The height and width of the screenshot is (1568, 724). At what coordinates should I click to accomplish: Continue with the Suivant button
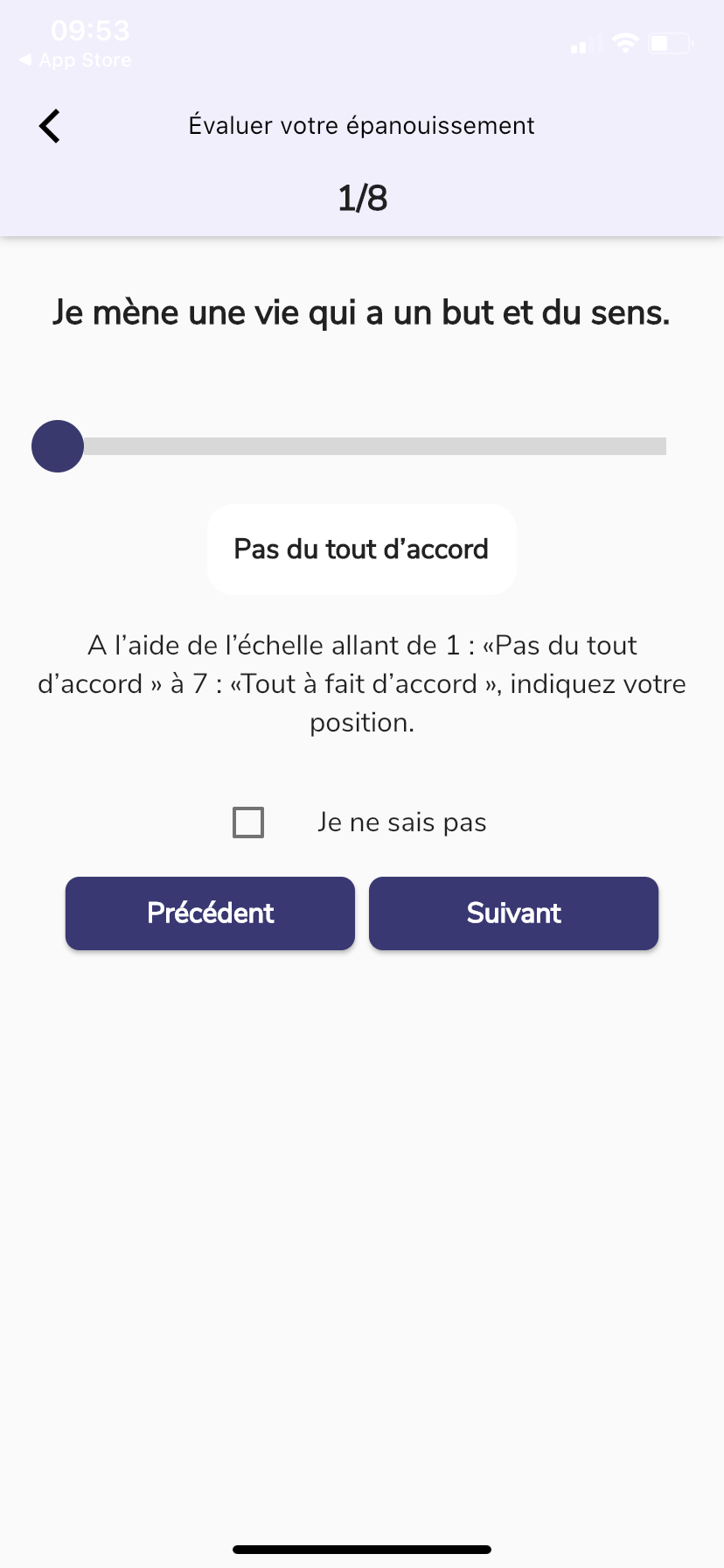(513, 913)
